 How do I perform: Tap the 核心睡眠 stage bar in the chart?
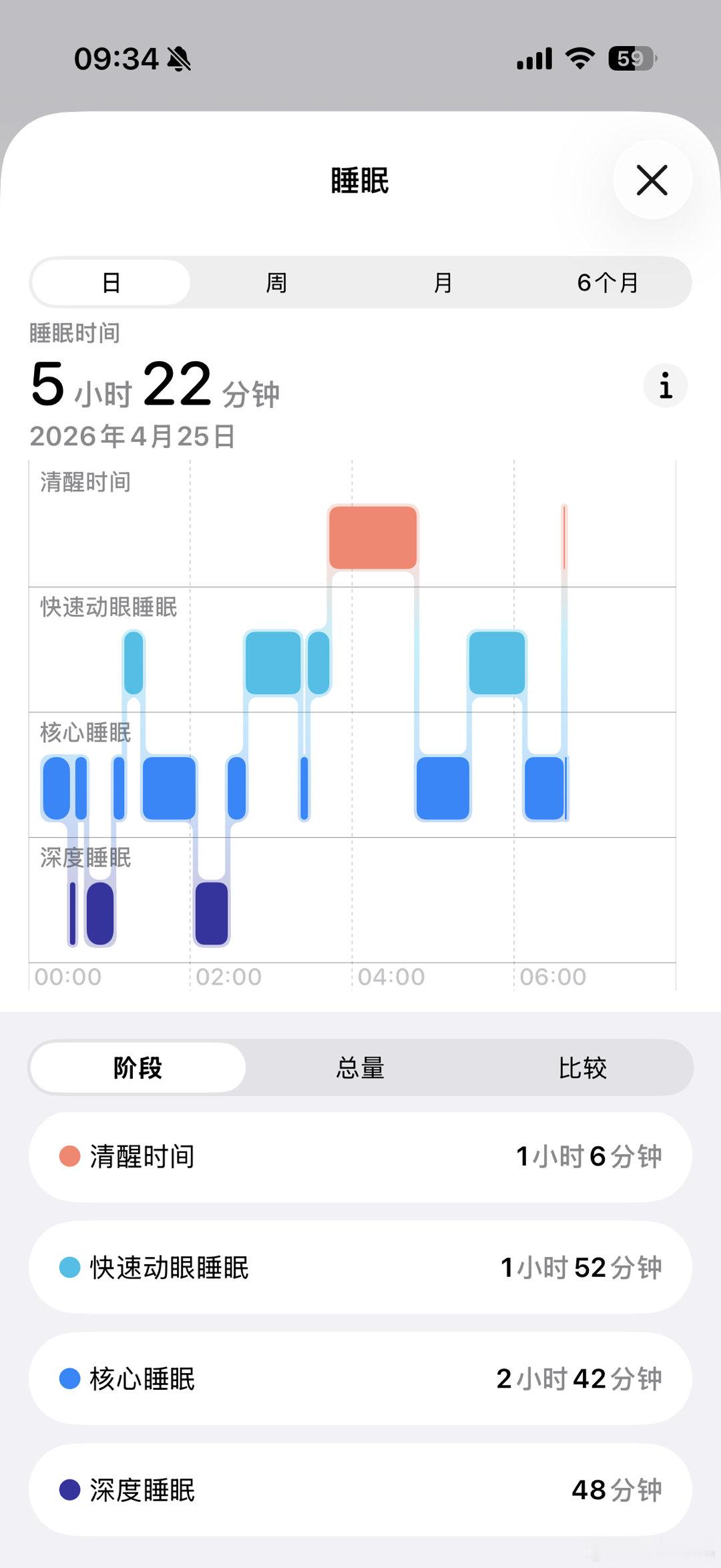tap(169, 788)
